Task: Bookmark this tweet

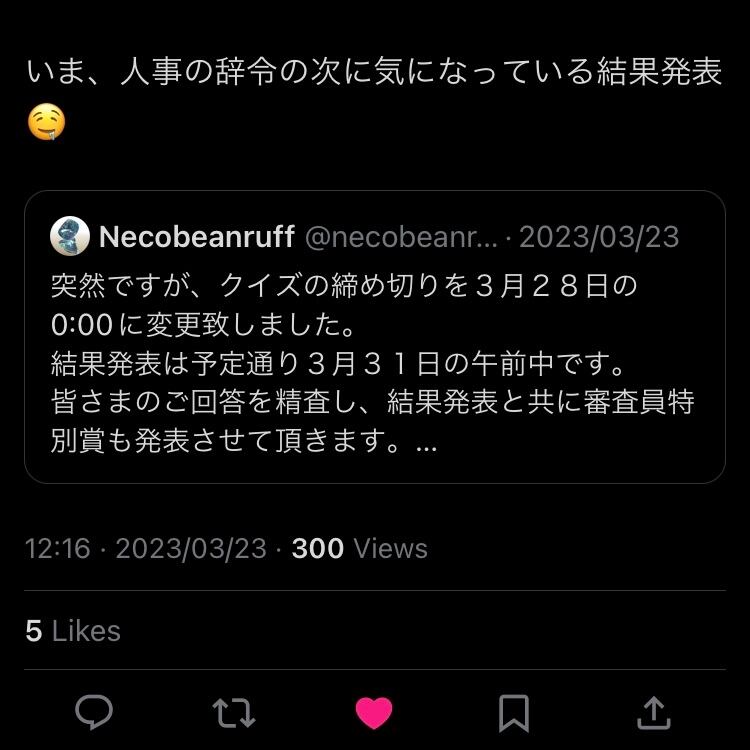Action: pos(514,713)
